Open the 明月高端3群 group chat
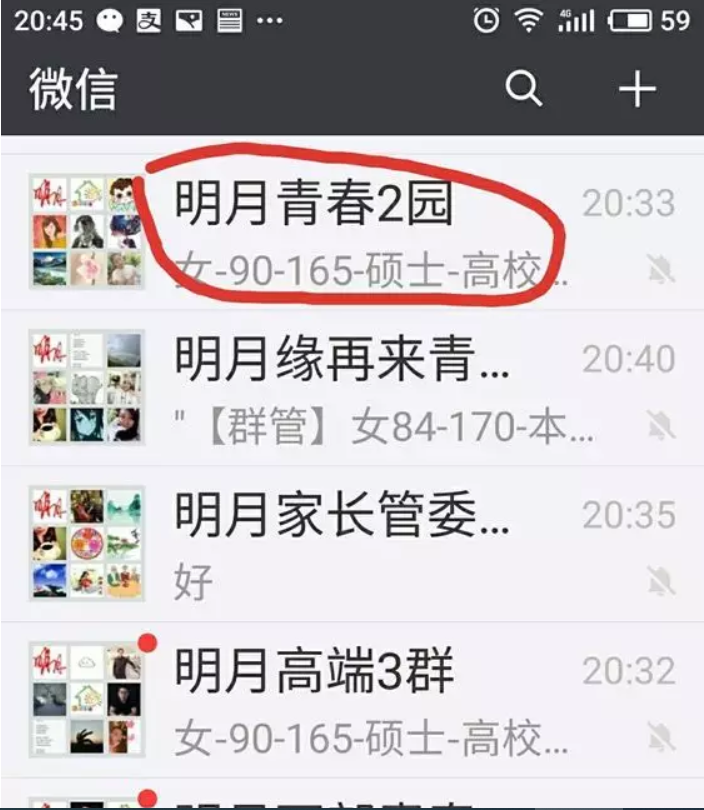Screen dimensions: 704x810 point(350,700)
